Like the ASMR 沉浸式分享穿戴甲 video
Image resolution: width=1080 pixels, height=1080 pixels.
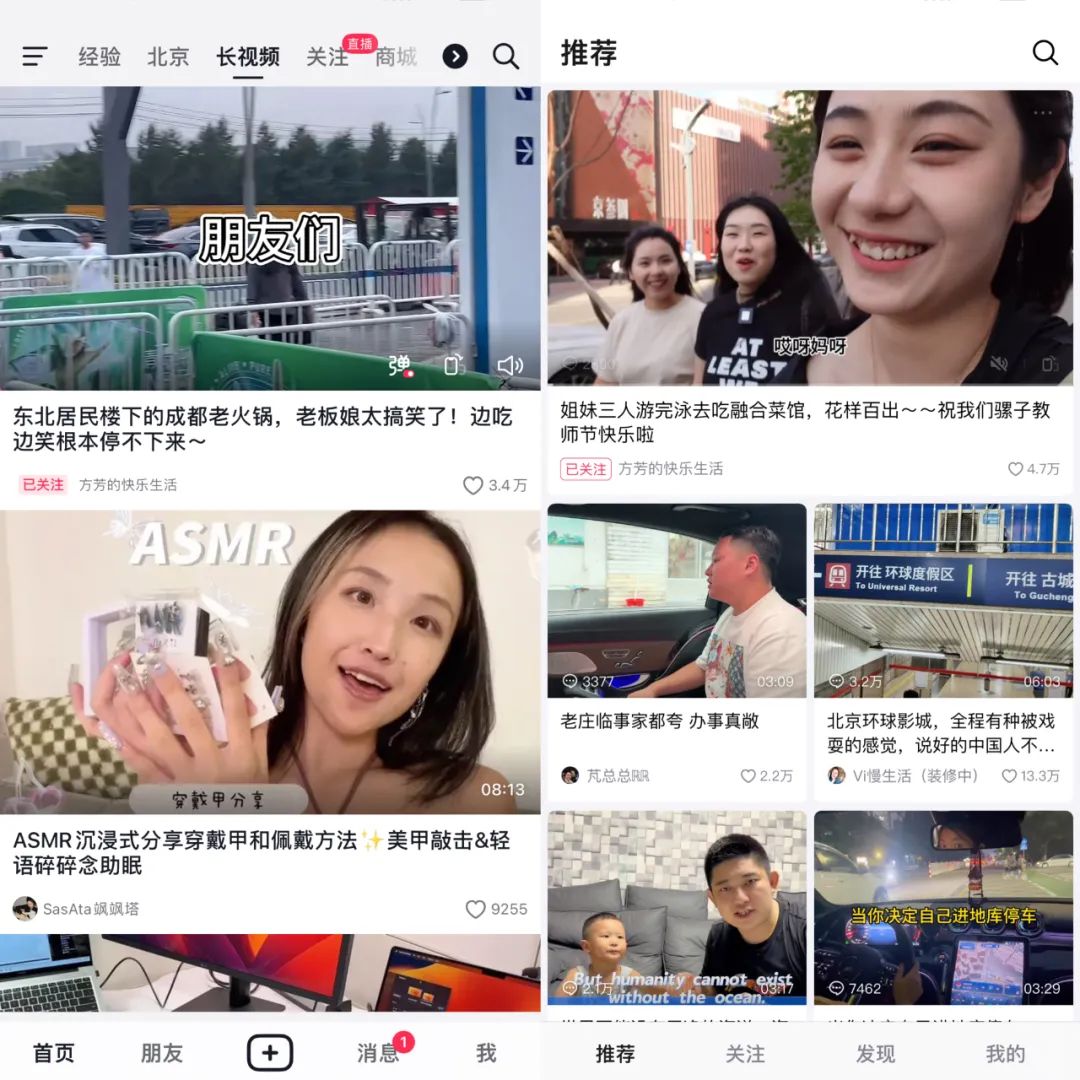[476, 909]
